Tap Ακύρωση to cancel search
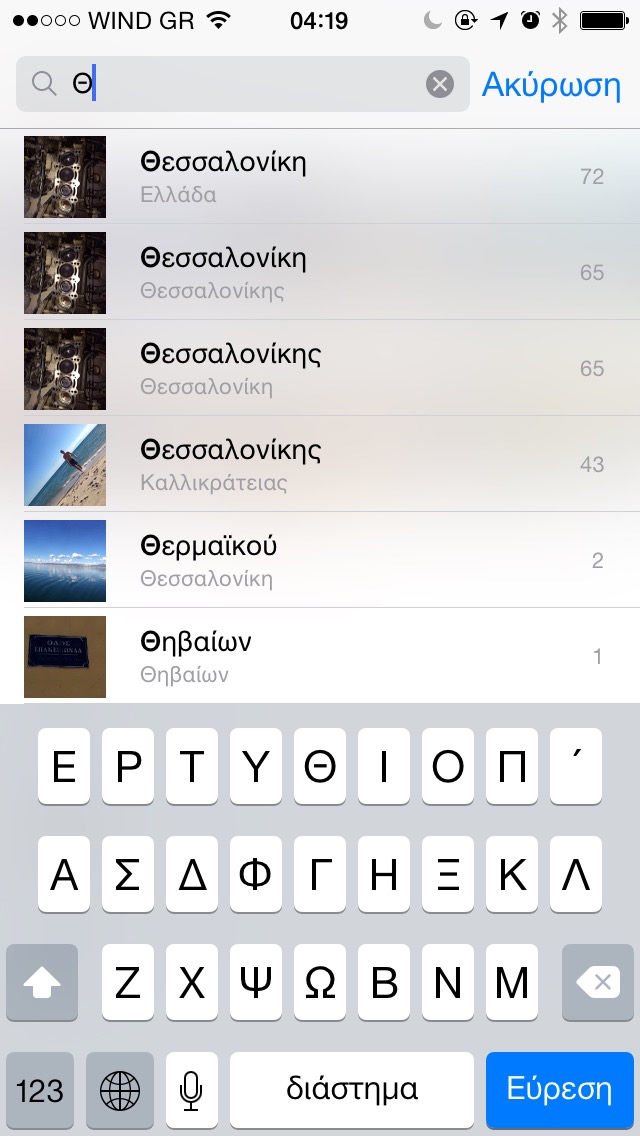Viewport: 640px width, 1136px height. pos(551,84)
